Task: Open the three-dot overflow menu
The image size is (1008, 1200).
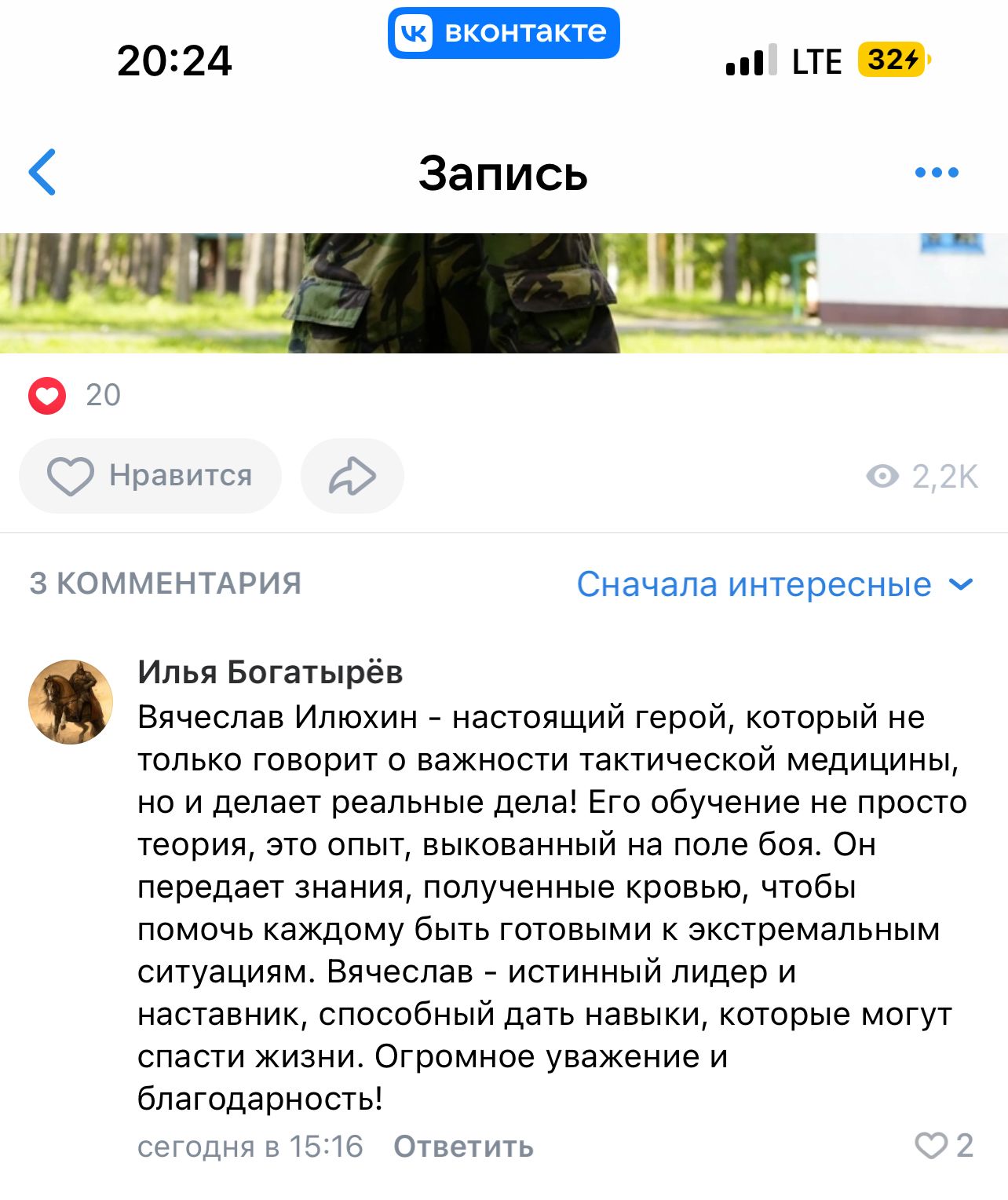Action: pyautogui.click(x=937, y=172)
